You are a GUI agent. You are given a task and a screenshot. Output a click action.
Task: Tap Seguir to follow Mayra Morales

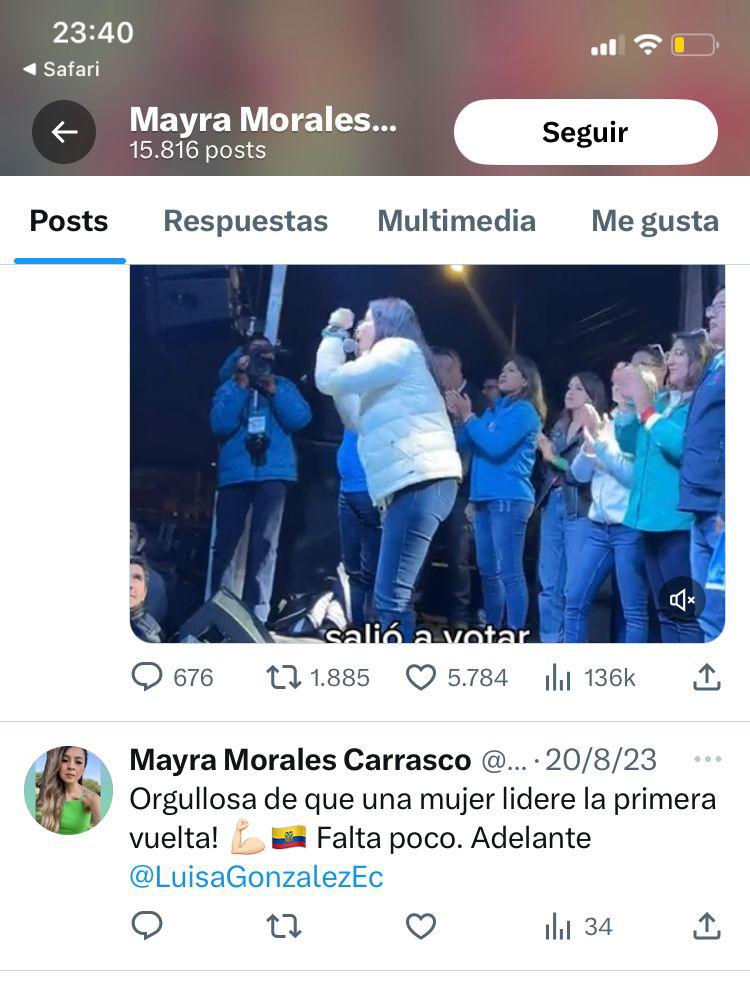tap(585, 132)
